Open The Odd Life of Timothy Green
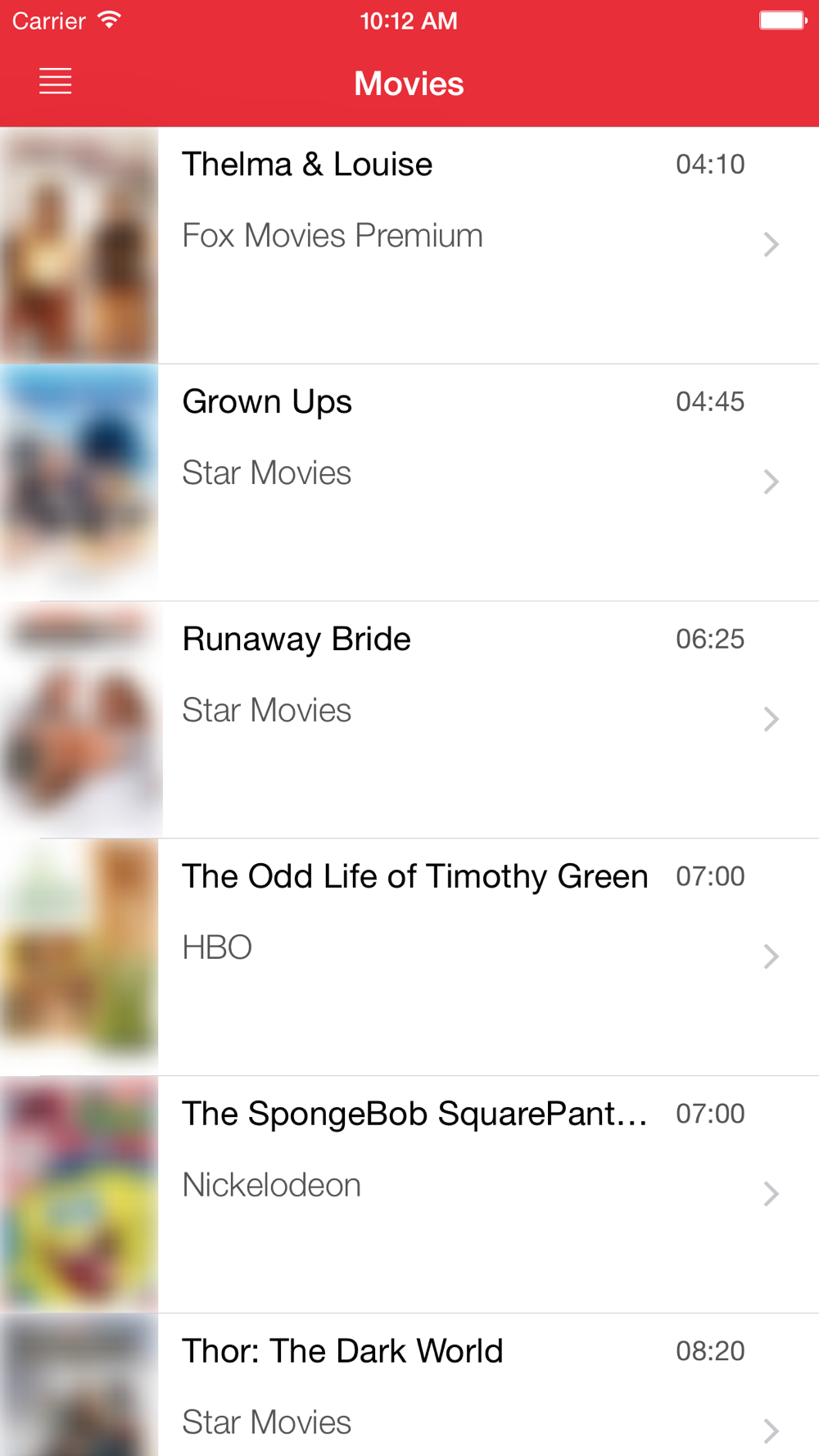 click(409, 957)
